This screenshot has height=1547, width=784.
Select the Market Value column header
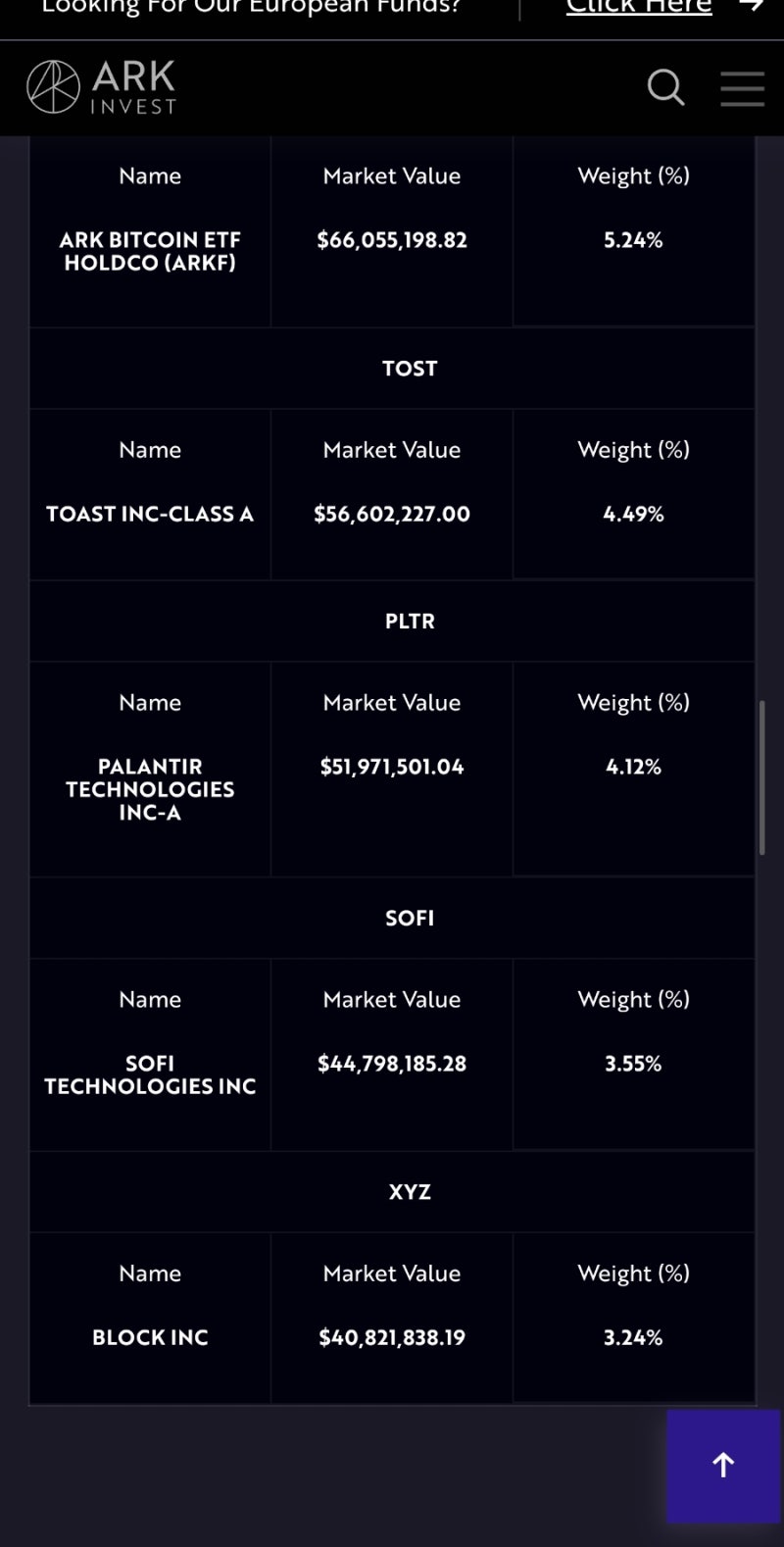(391, 175)
